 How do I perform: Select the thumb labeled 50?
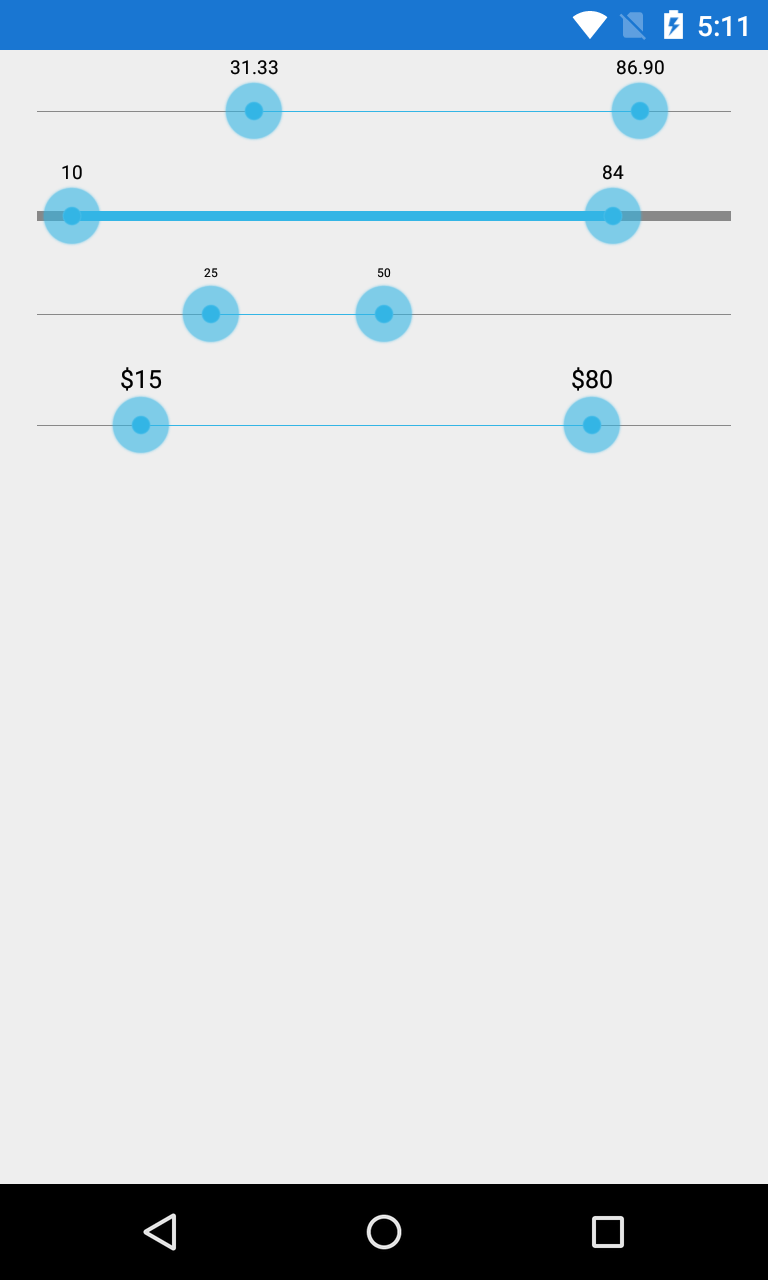(x=383, y=315)
